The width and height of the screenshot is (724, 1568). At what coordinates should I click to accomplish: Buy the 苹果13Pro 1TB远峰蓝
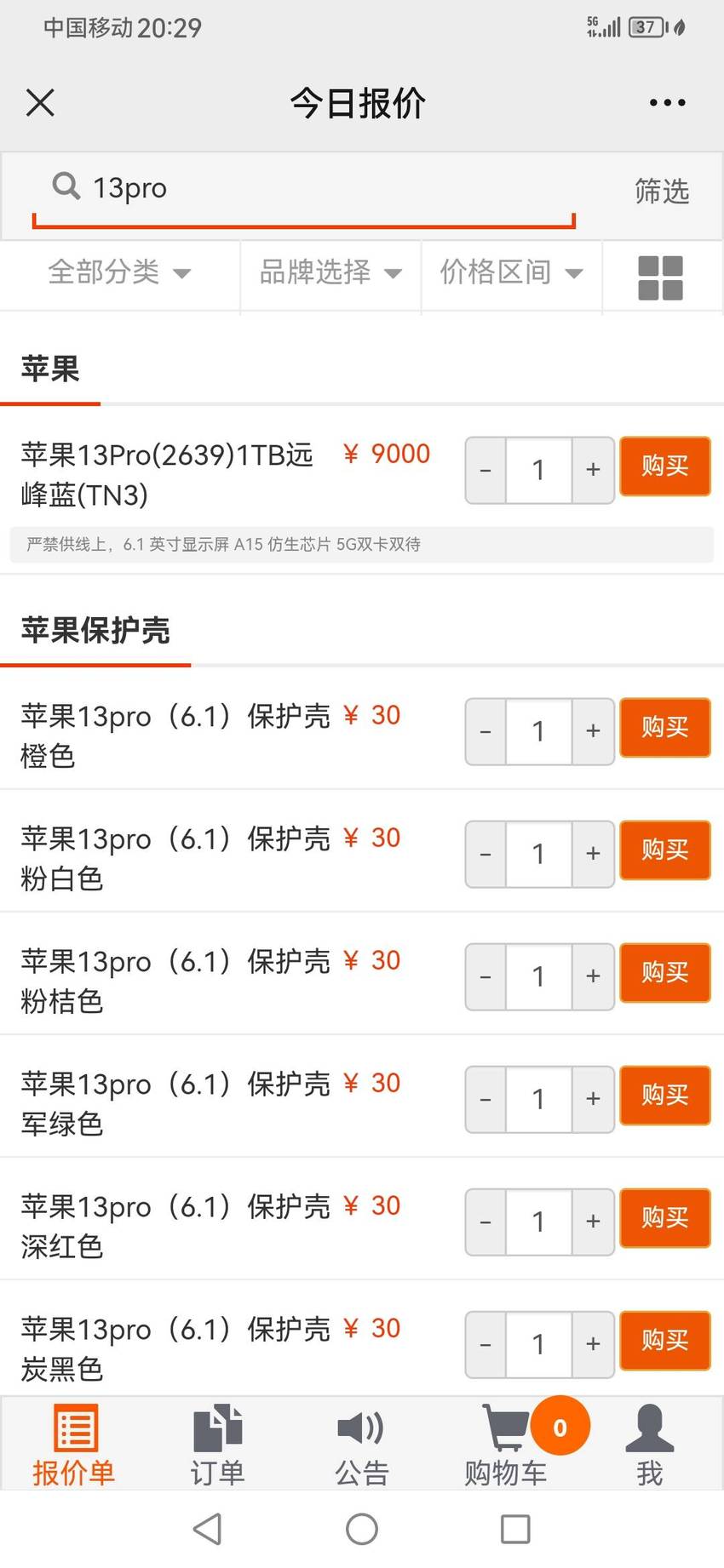click(x=665, y=466)
